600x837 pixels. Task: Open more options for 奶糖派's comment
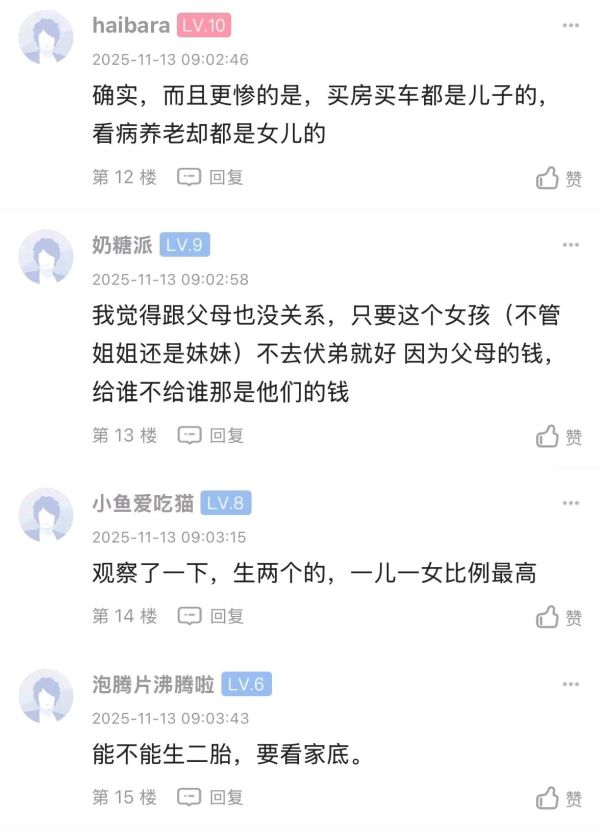coord(570,245)
